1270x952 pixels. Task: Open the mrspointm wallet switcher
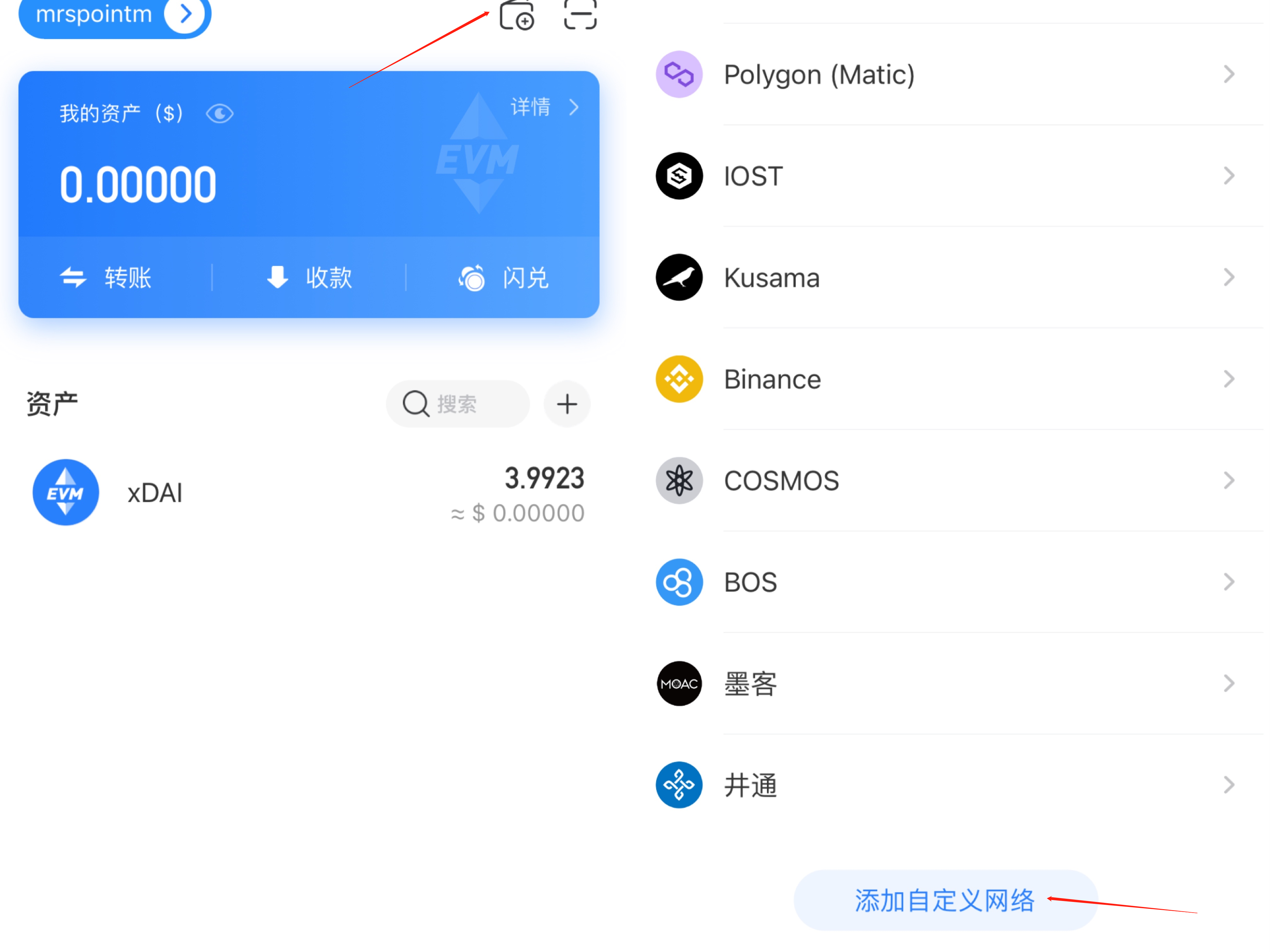(x=115, y=14)
